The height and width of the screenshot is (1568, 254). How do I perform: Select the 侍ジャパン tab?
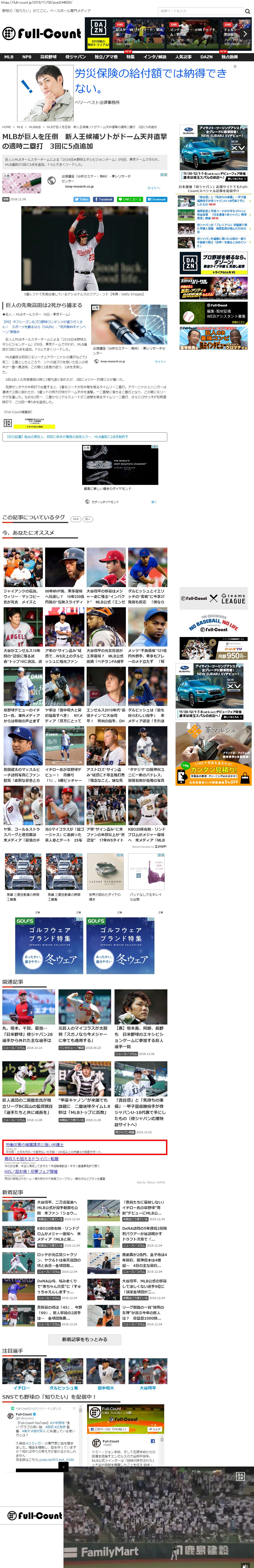click(x=75, y=57)
